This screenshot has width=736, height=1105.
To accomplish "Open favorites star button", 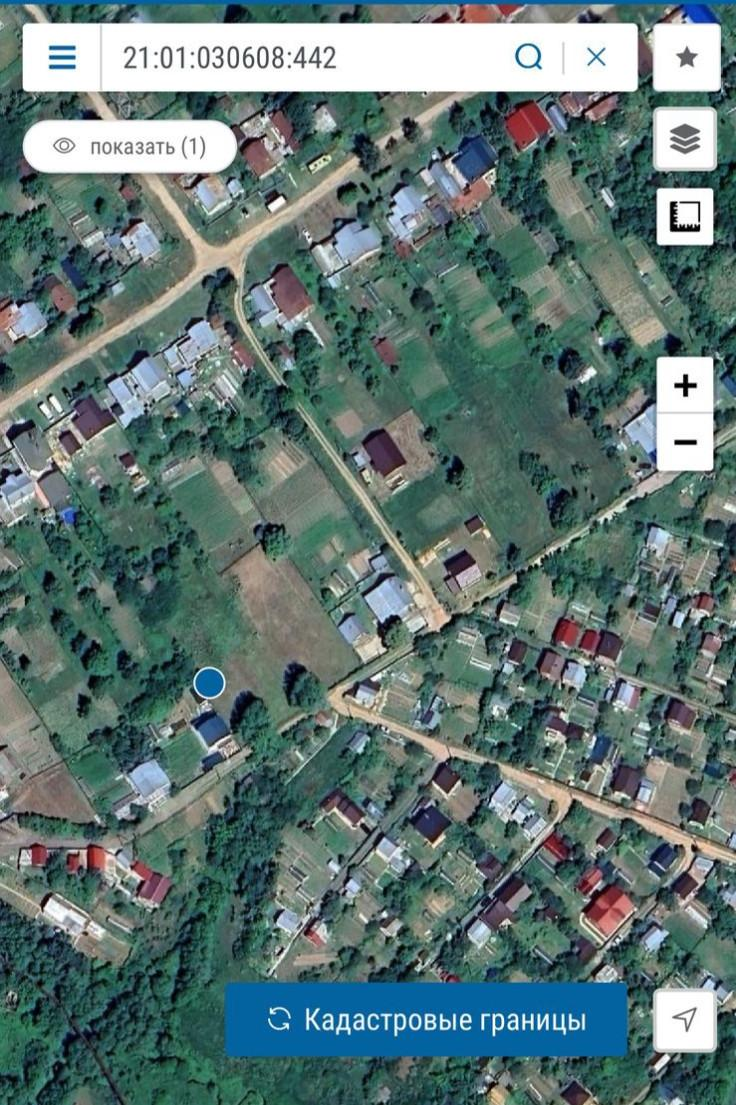I will 686,57.
